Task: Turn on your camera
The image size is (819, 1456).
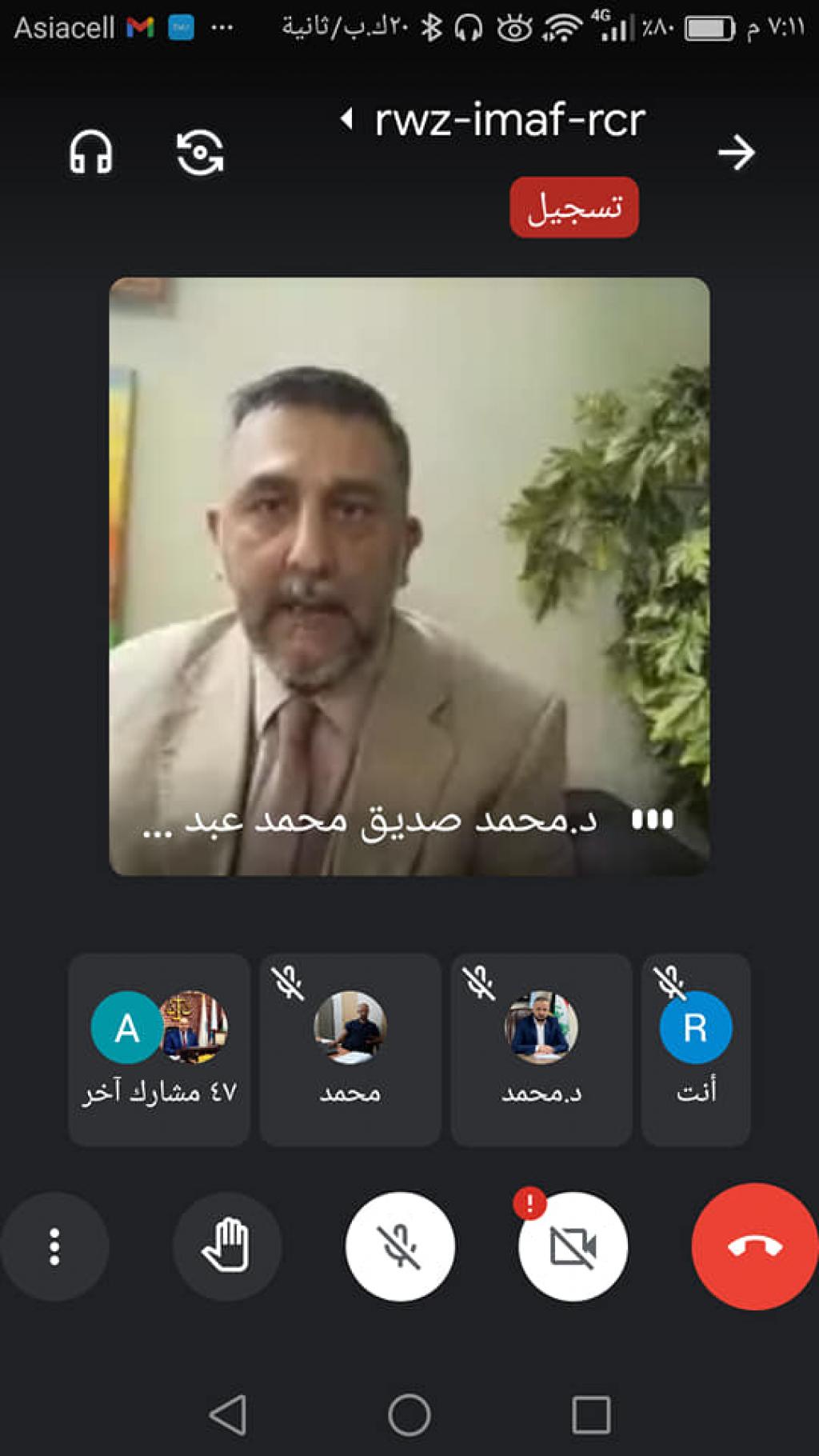Action: tap(573, 1246)
